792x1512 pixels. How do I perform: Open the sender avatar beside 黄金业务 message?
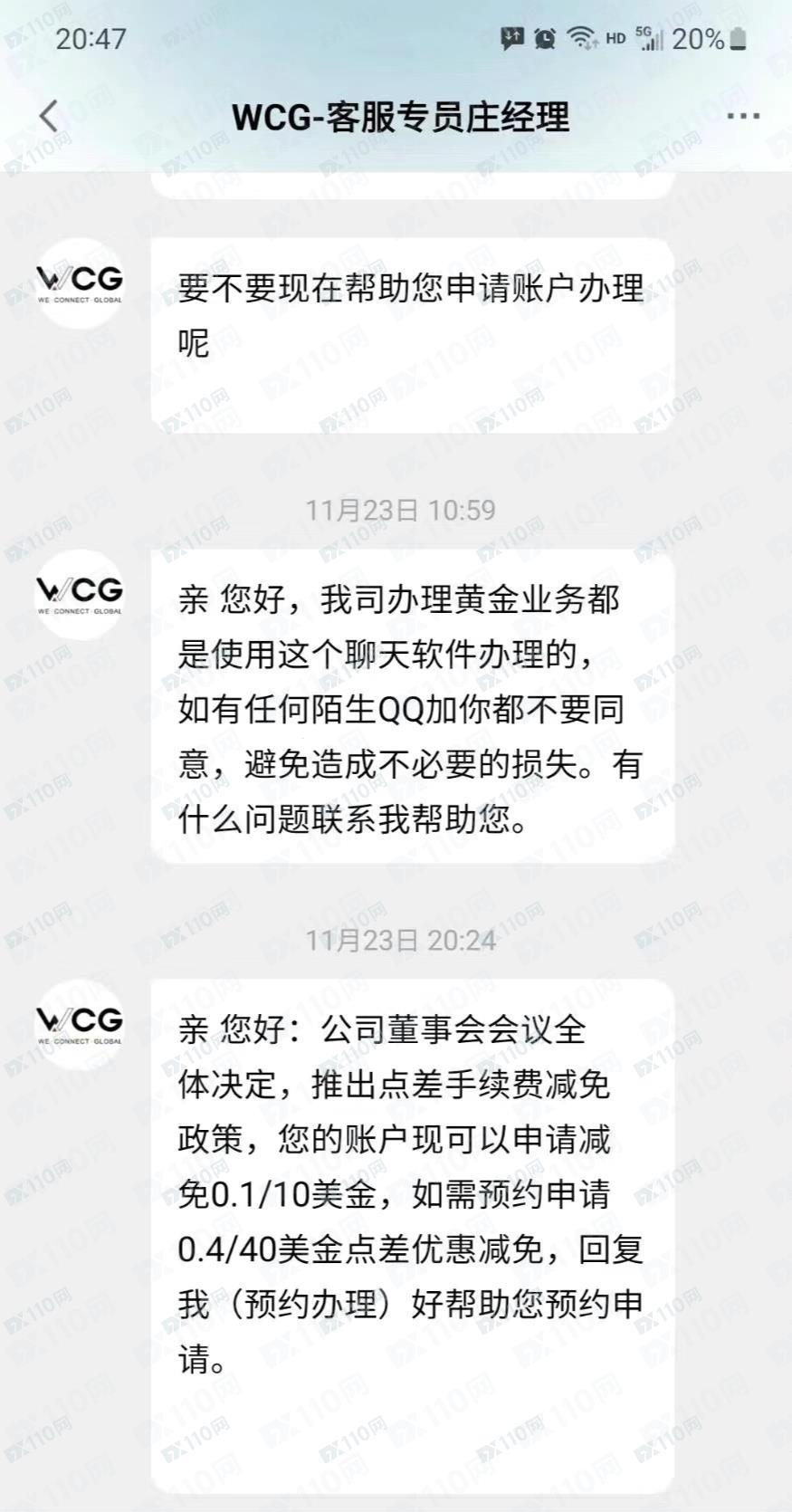pyautogui.click(x=80, y=595)
